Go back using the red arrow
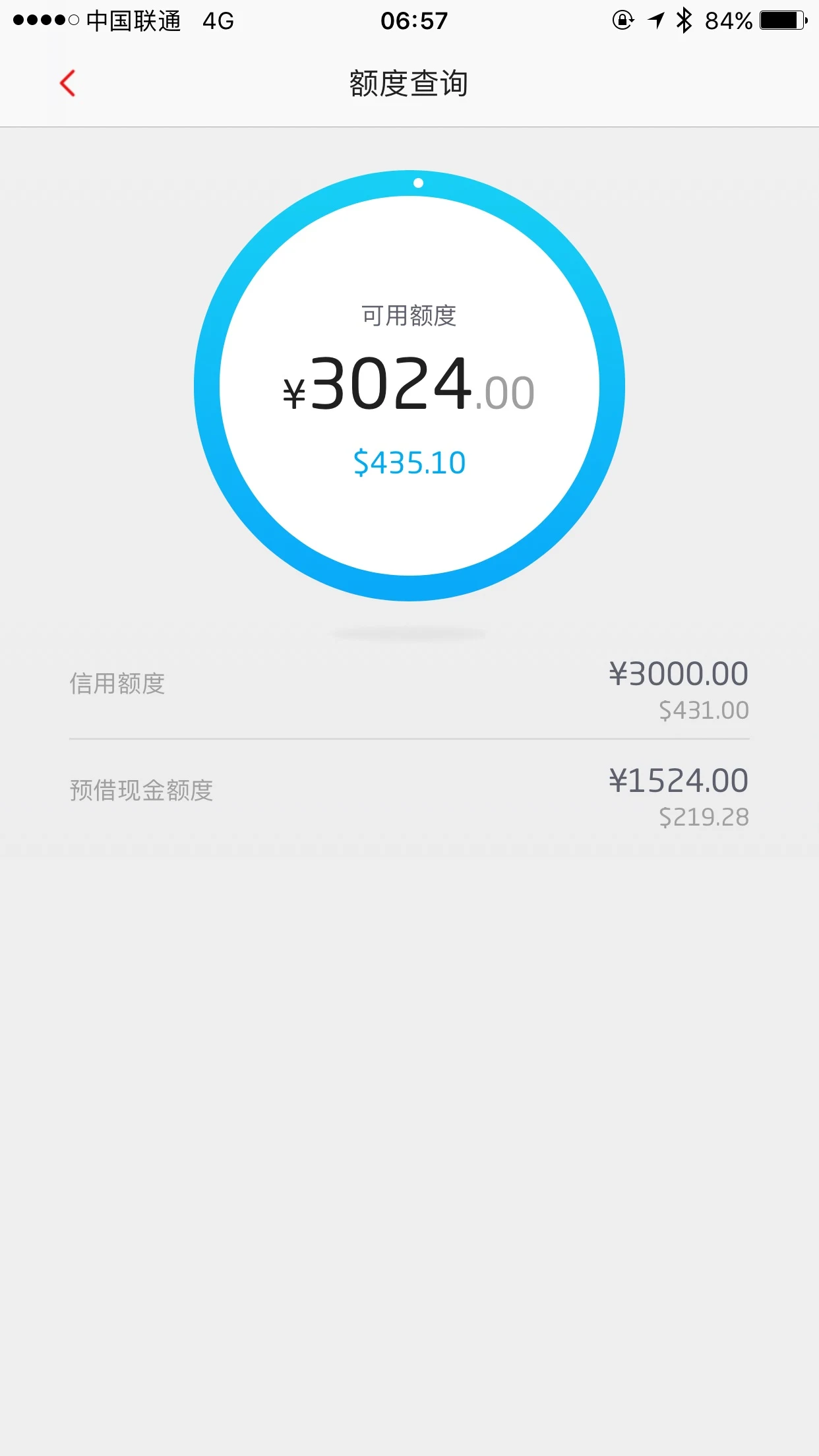This screenshot has width=819, height=1456. (67, 83)
